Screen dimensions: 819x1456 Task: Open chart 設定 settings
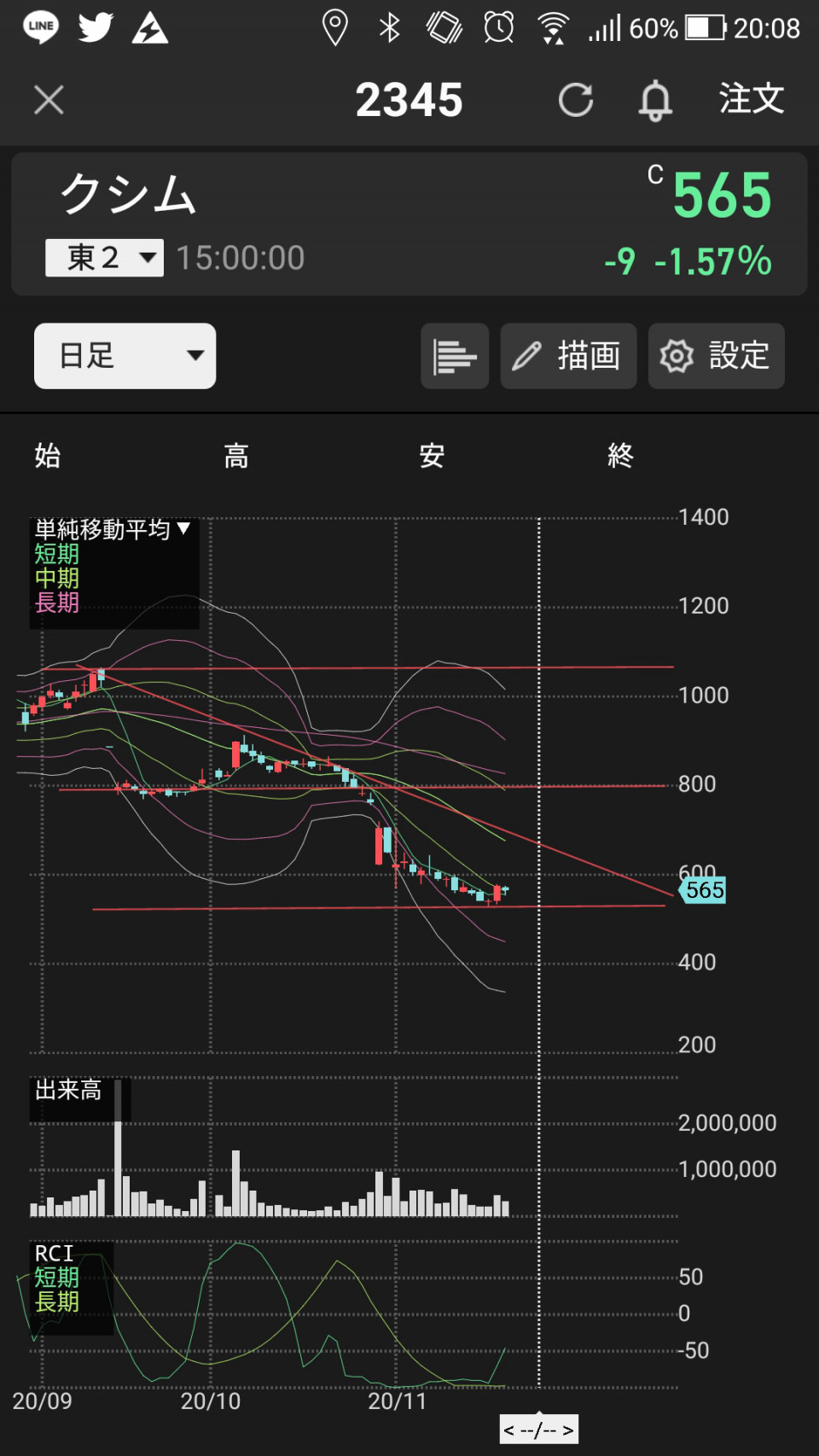716,356
